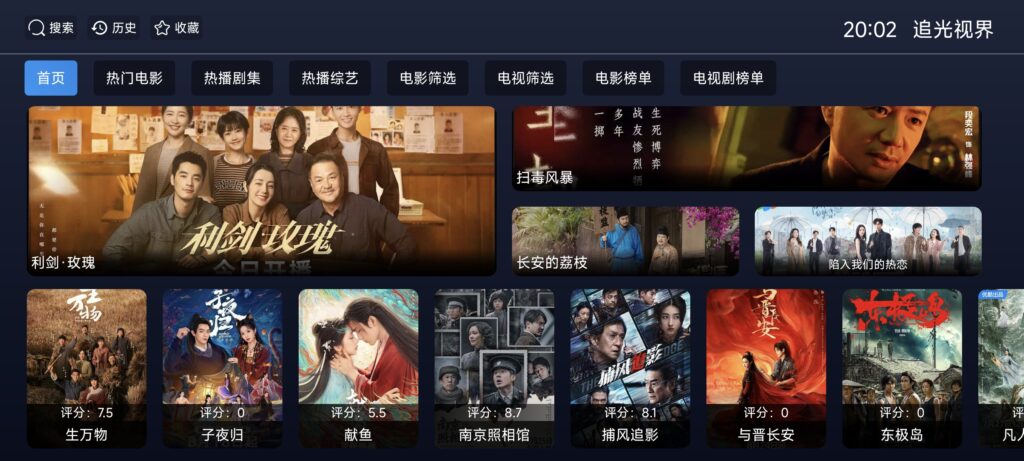Open the 生万物 poster card
This screenshot has width=1024, height=461.
click(87, 368)
